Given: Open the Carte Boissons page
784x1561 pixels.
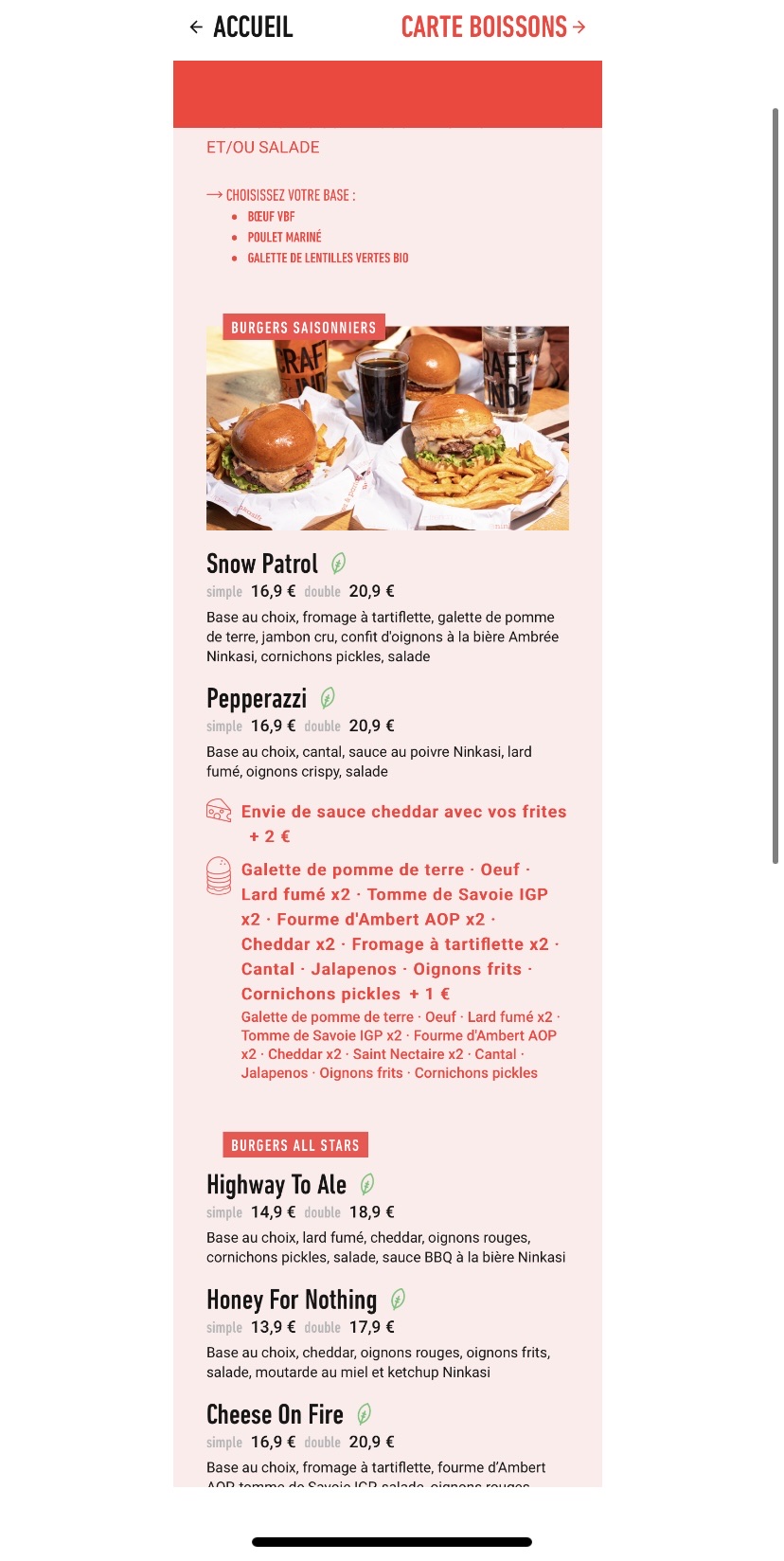Looking at the screenshot, I should coord(492,27).
